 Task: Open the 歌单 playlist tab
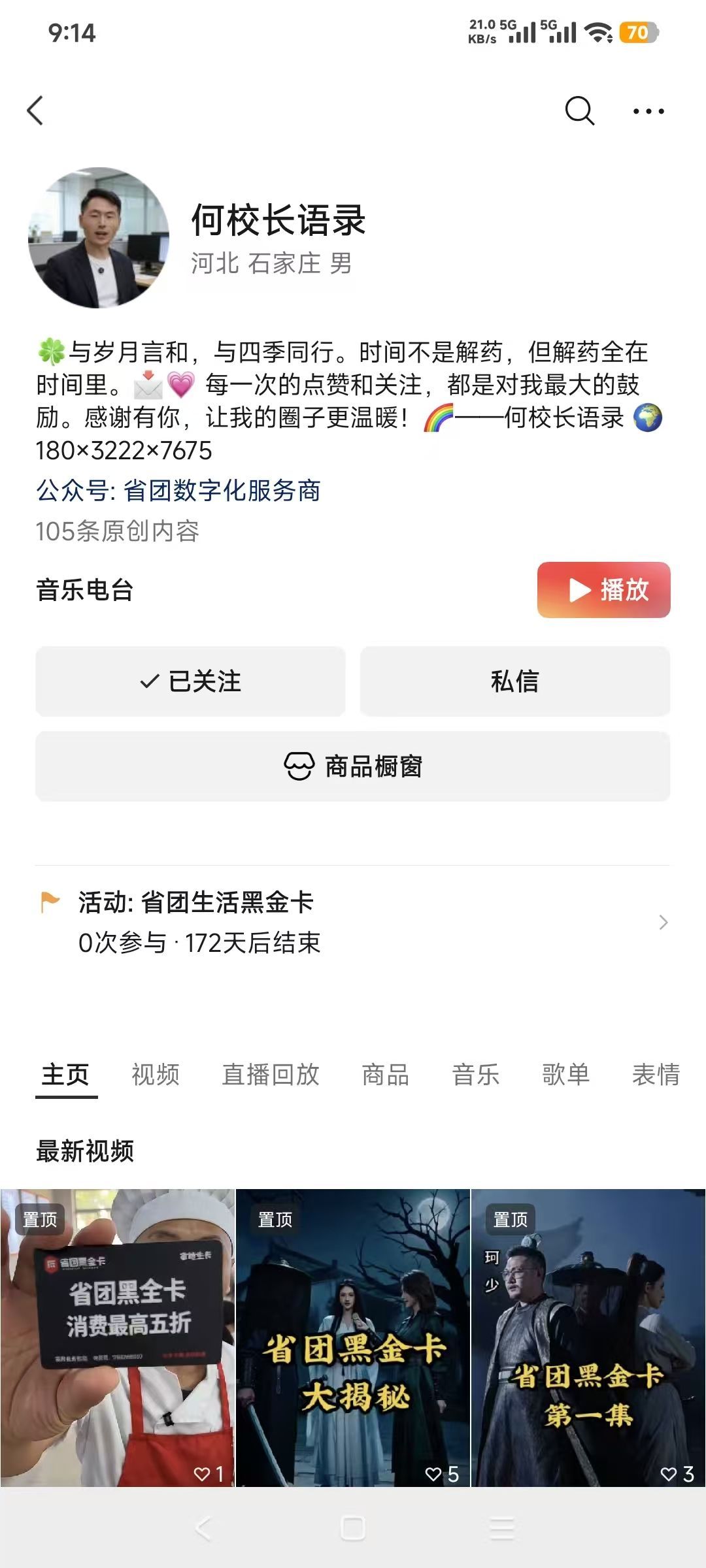point(566,1075)
